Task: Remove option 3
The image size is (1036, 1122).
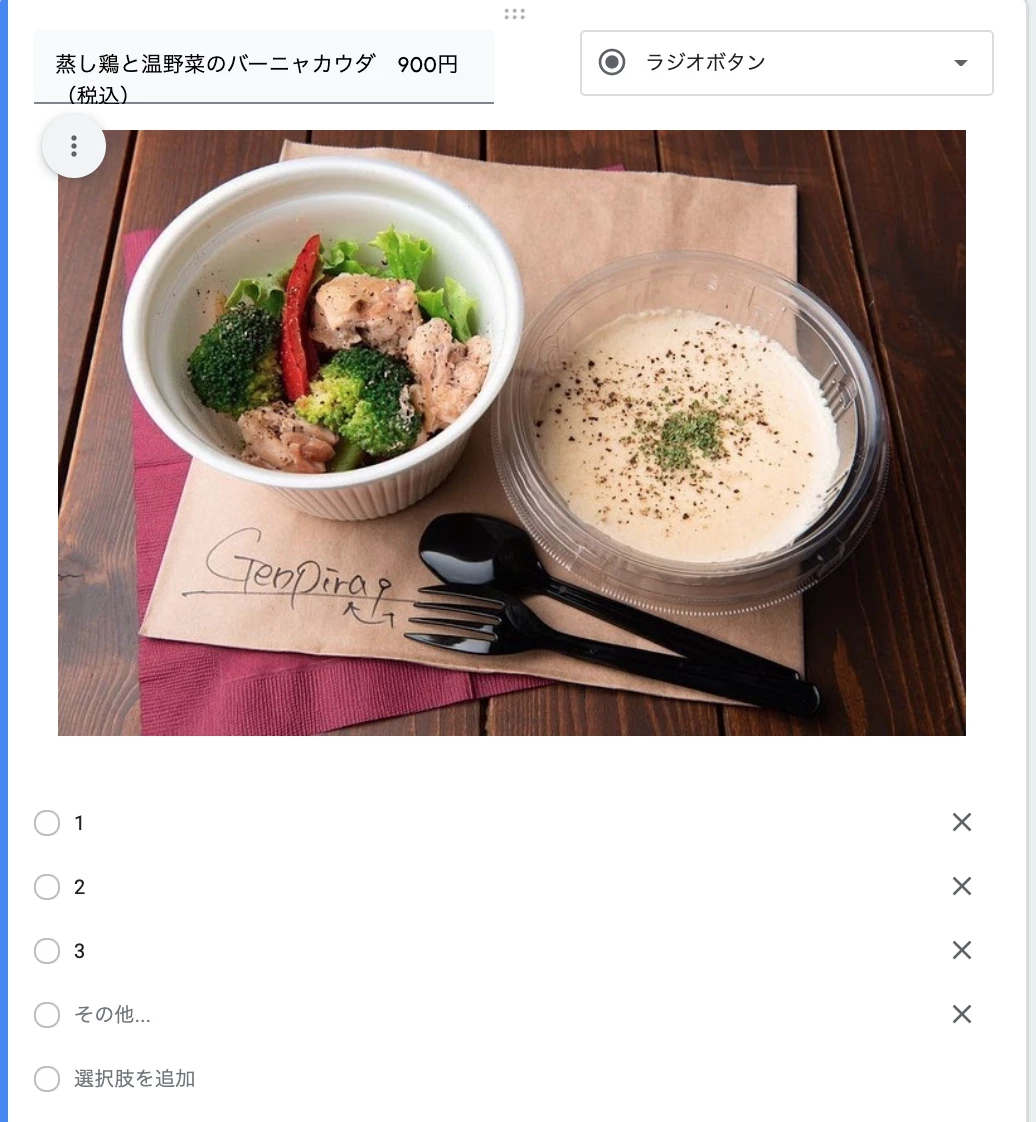Action: (961, 951)
